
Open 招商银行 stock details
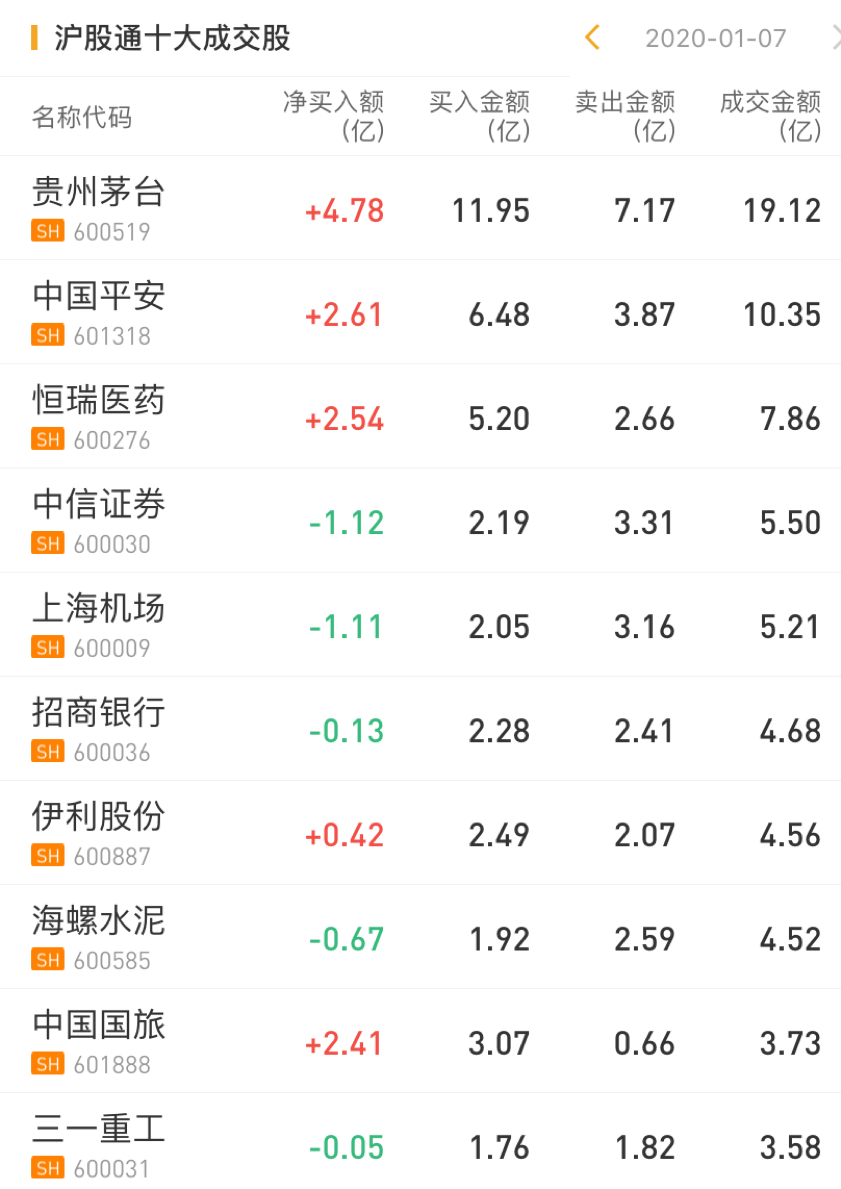pos(99,712)
